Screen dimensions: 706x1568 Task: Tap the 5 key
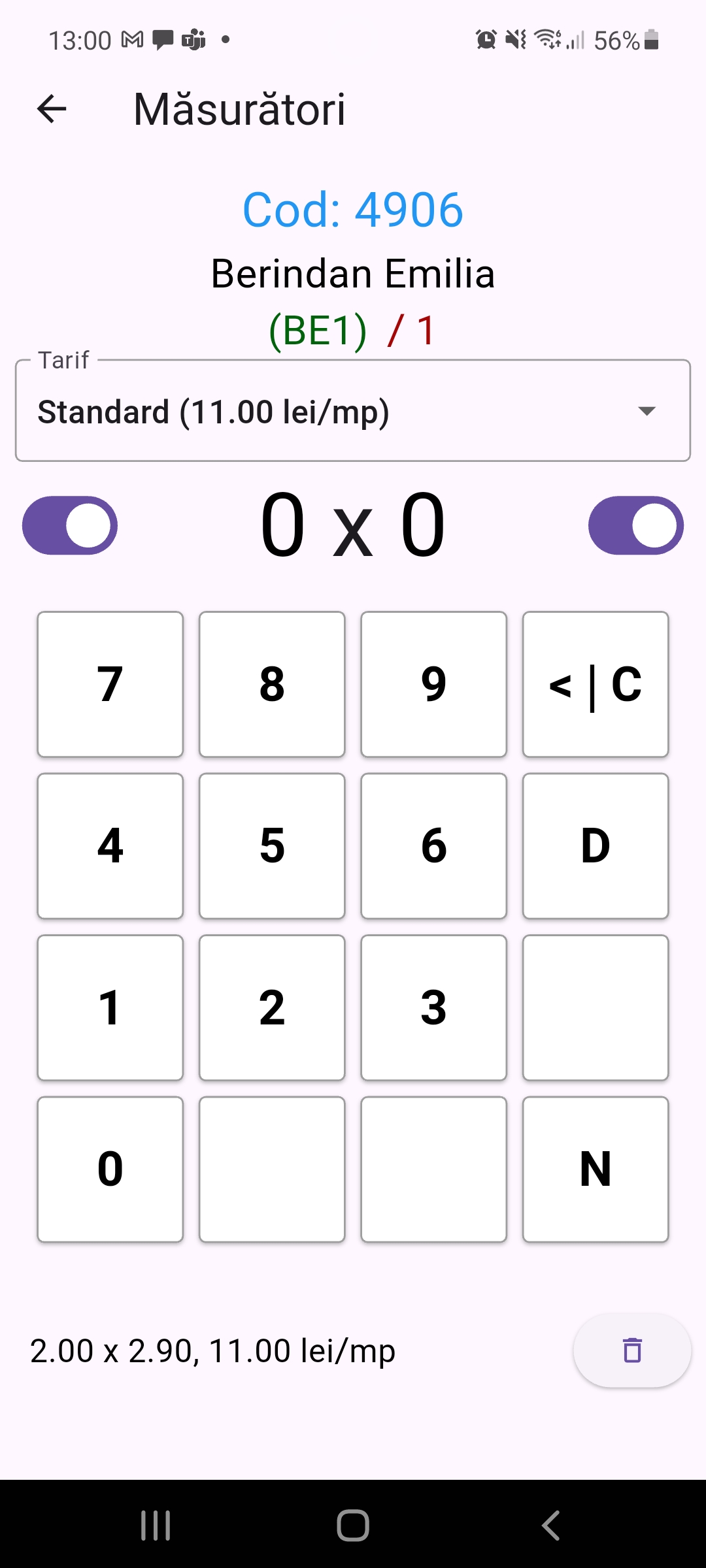pos(272,846)
